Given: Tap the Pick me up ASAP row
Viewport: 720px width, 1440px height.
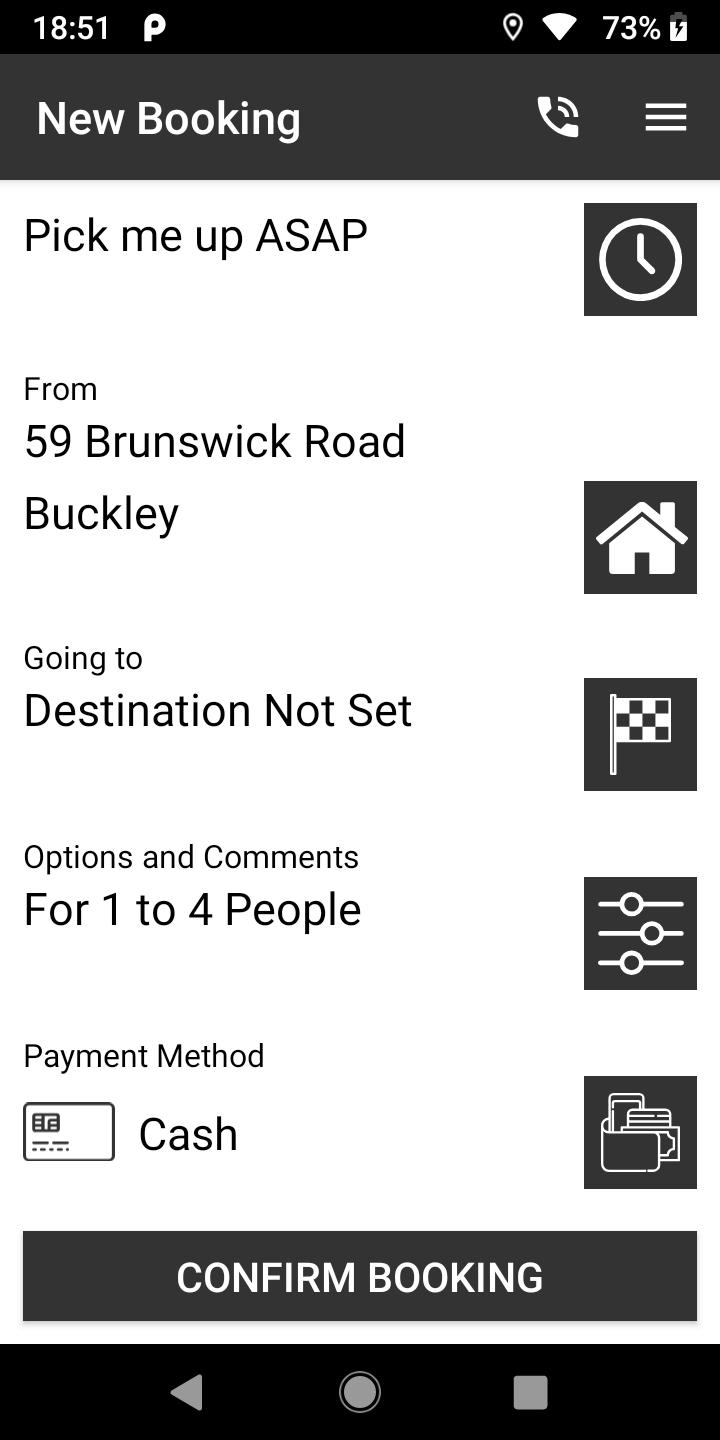Looking at the screenshot, I should (x=196, y=236).
